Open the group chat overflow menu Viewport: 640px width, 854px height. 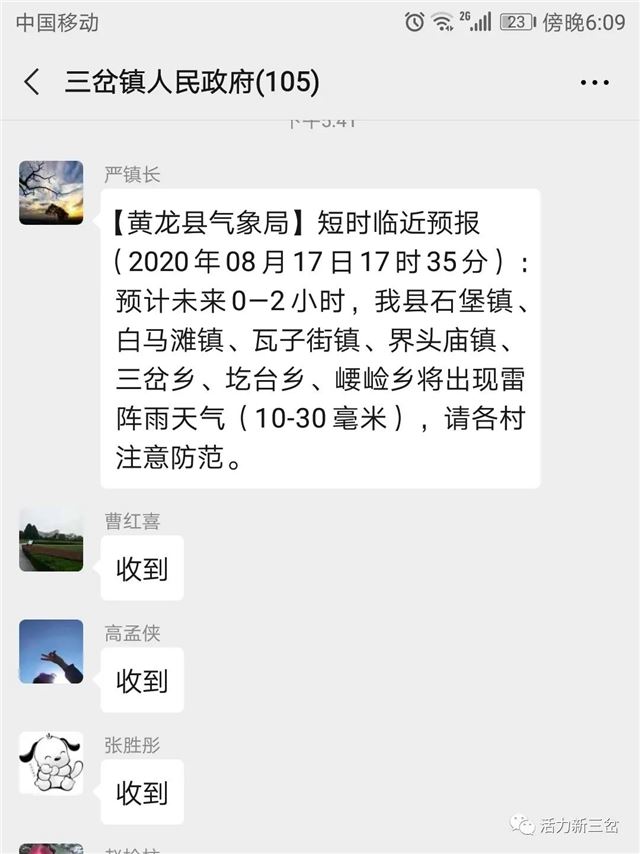(x=594, y=82)
